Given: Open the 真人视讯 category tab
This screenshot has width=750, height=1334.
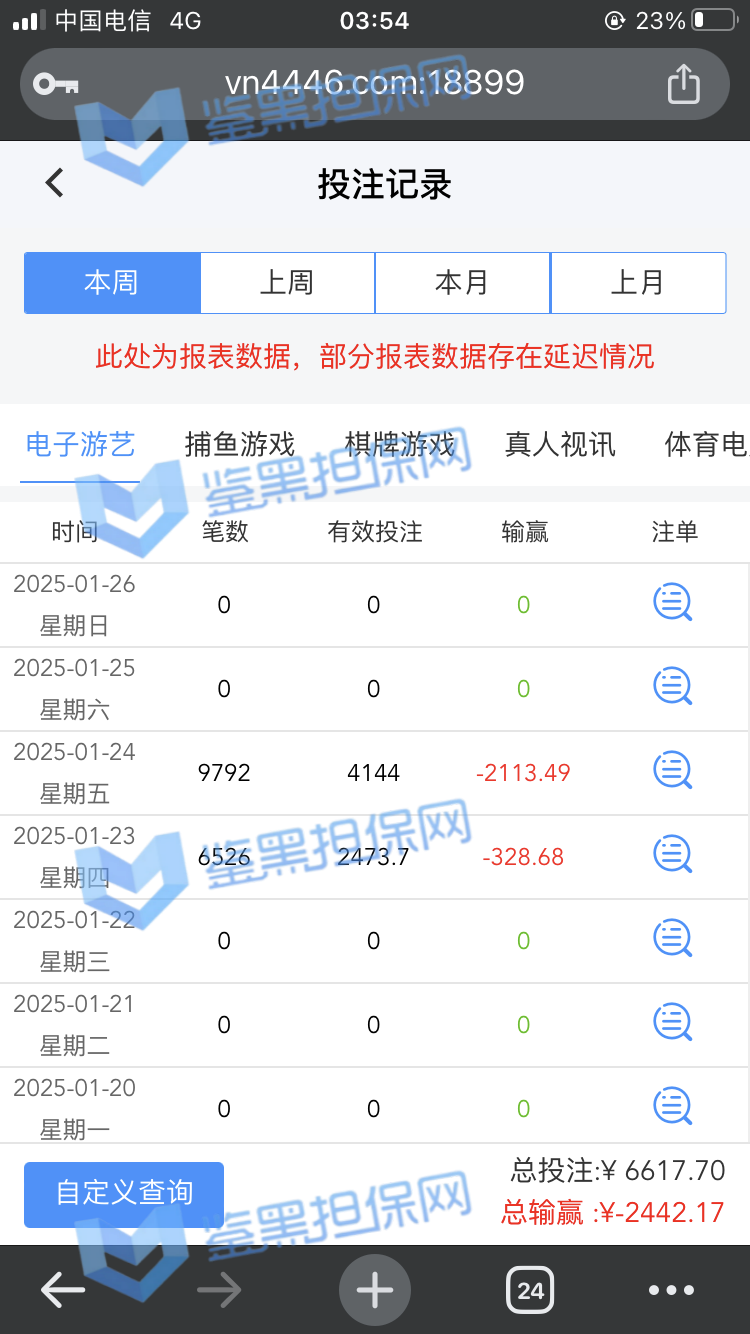Looking at the screenshot, I should click(560, 444).
